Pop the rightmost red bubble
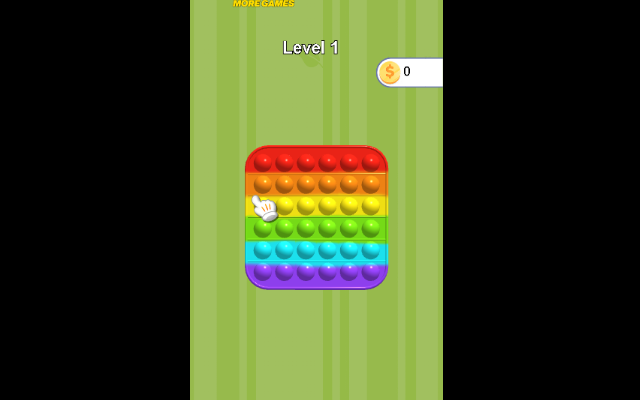This screenshot has width=640, height=400. (371, 162)
